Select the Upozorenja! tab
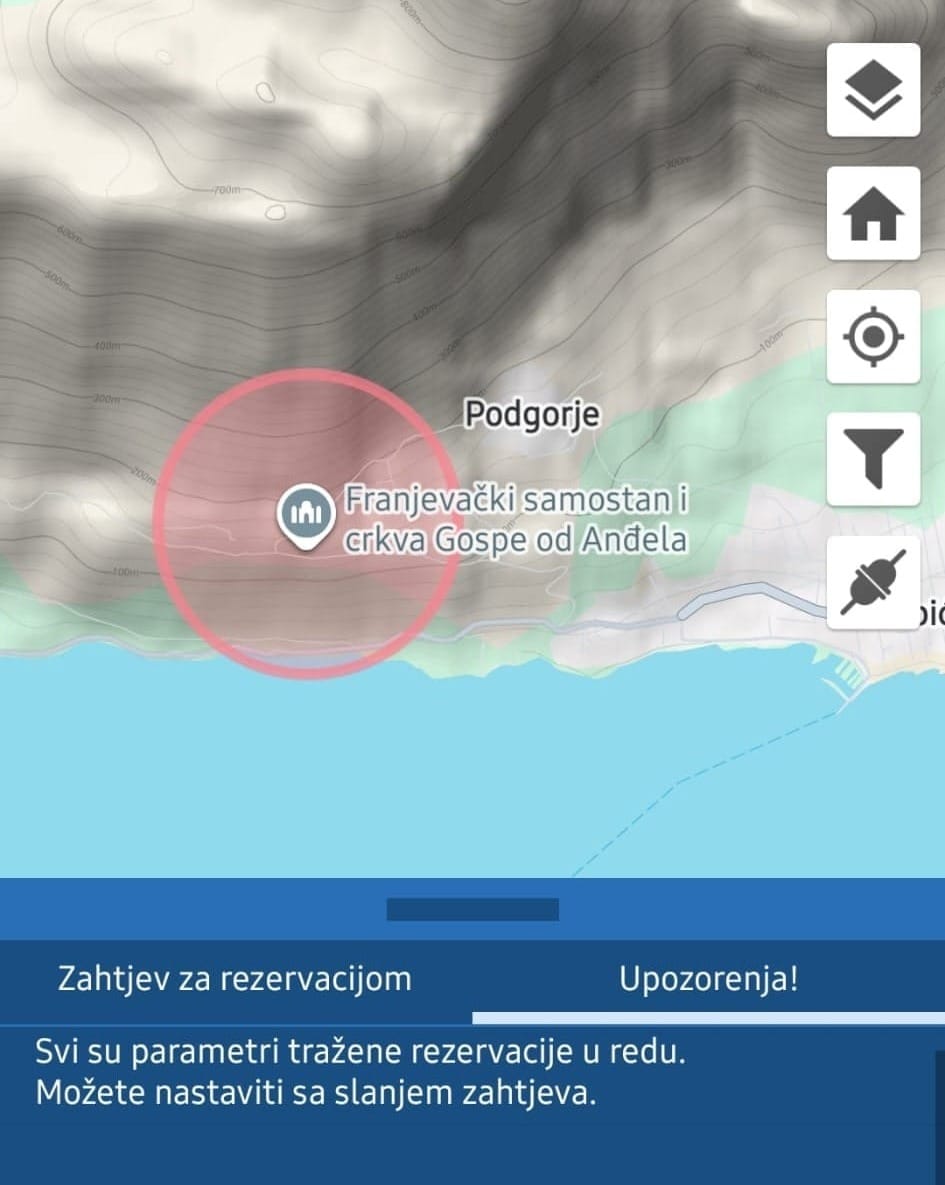 click(x=708, y=978)
